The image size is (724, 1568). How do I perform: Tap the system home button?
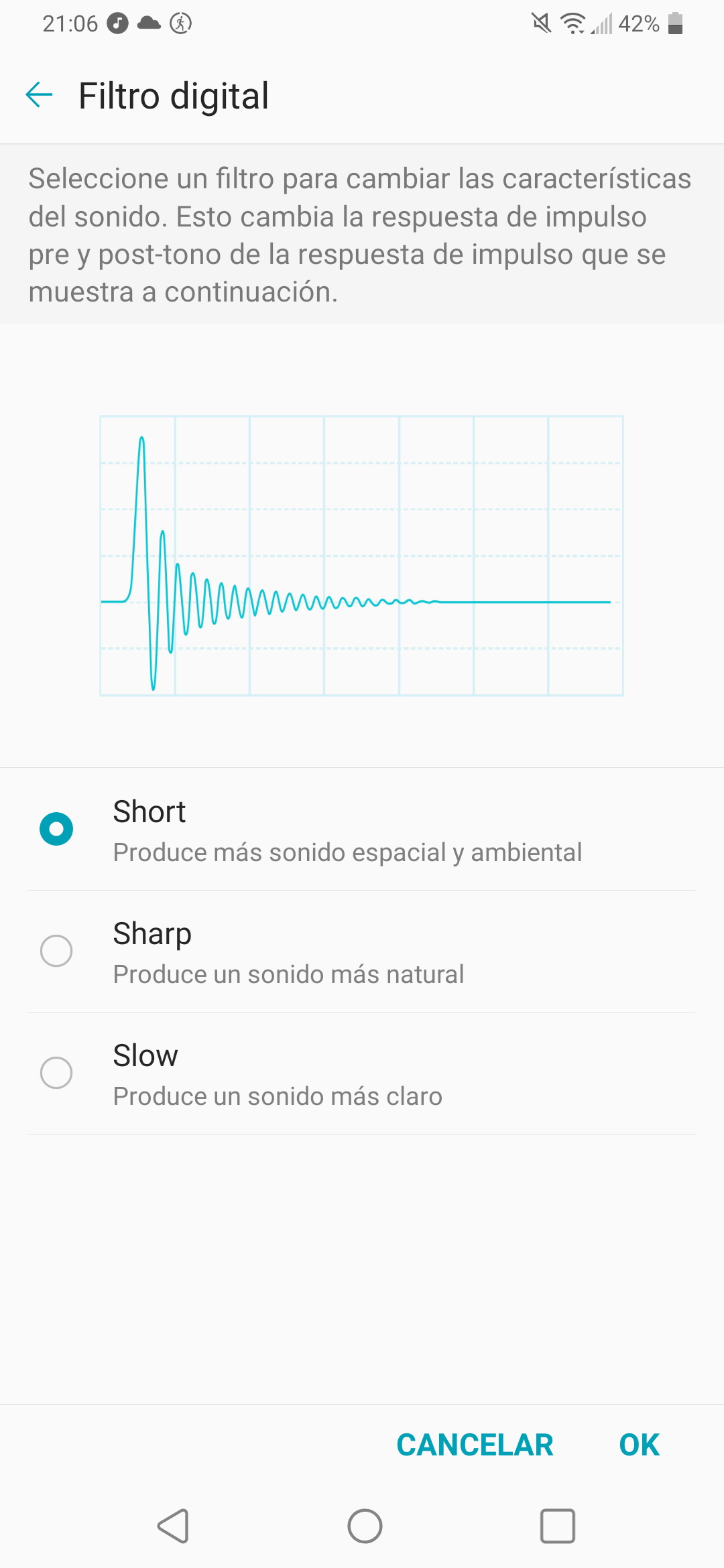tap(365, 1526)
